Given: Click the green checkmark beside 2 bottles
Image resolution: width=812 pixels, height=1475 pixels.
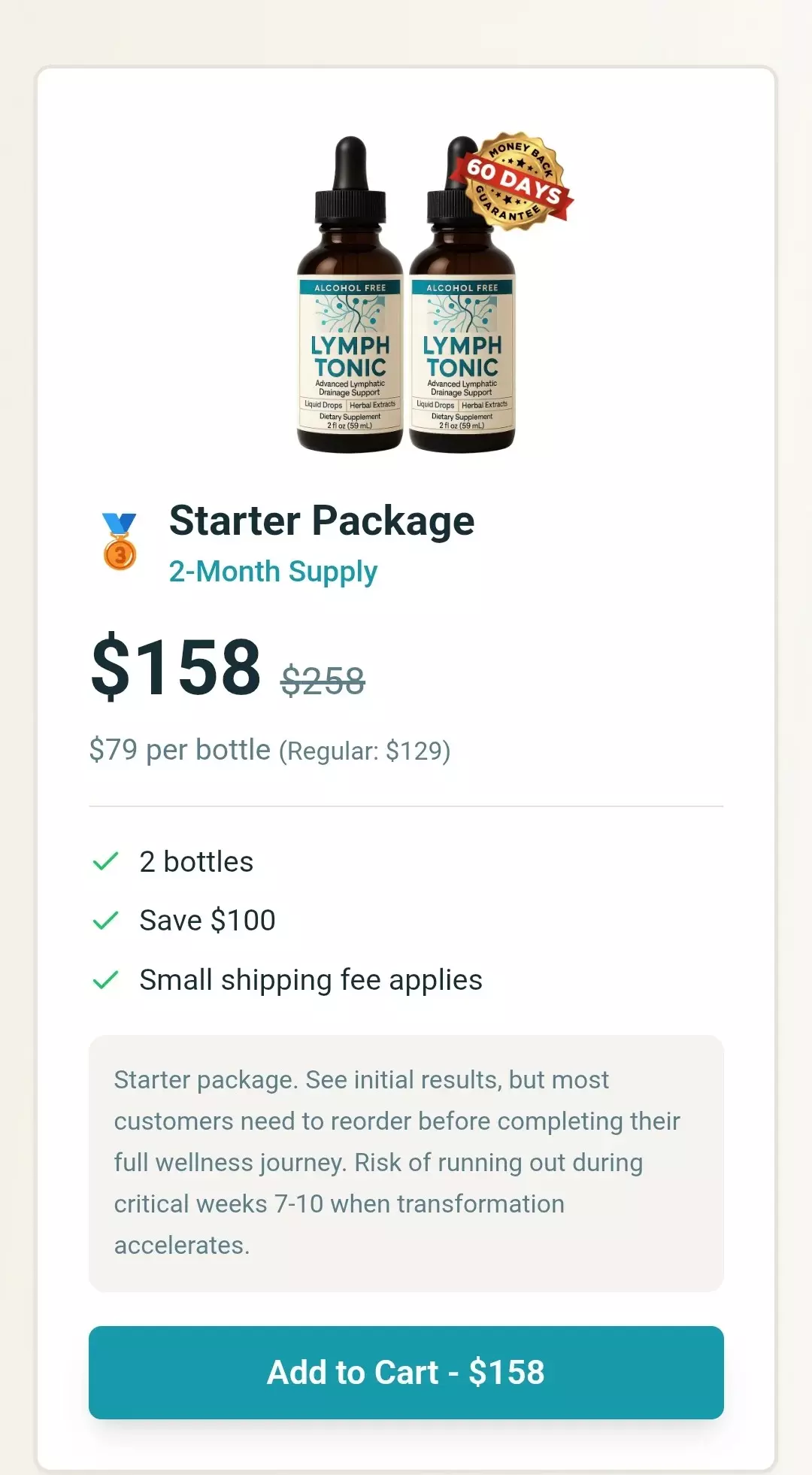Looking at the screenshot, I should click(107, 861).
